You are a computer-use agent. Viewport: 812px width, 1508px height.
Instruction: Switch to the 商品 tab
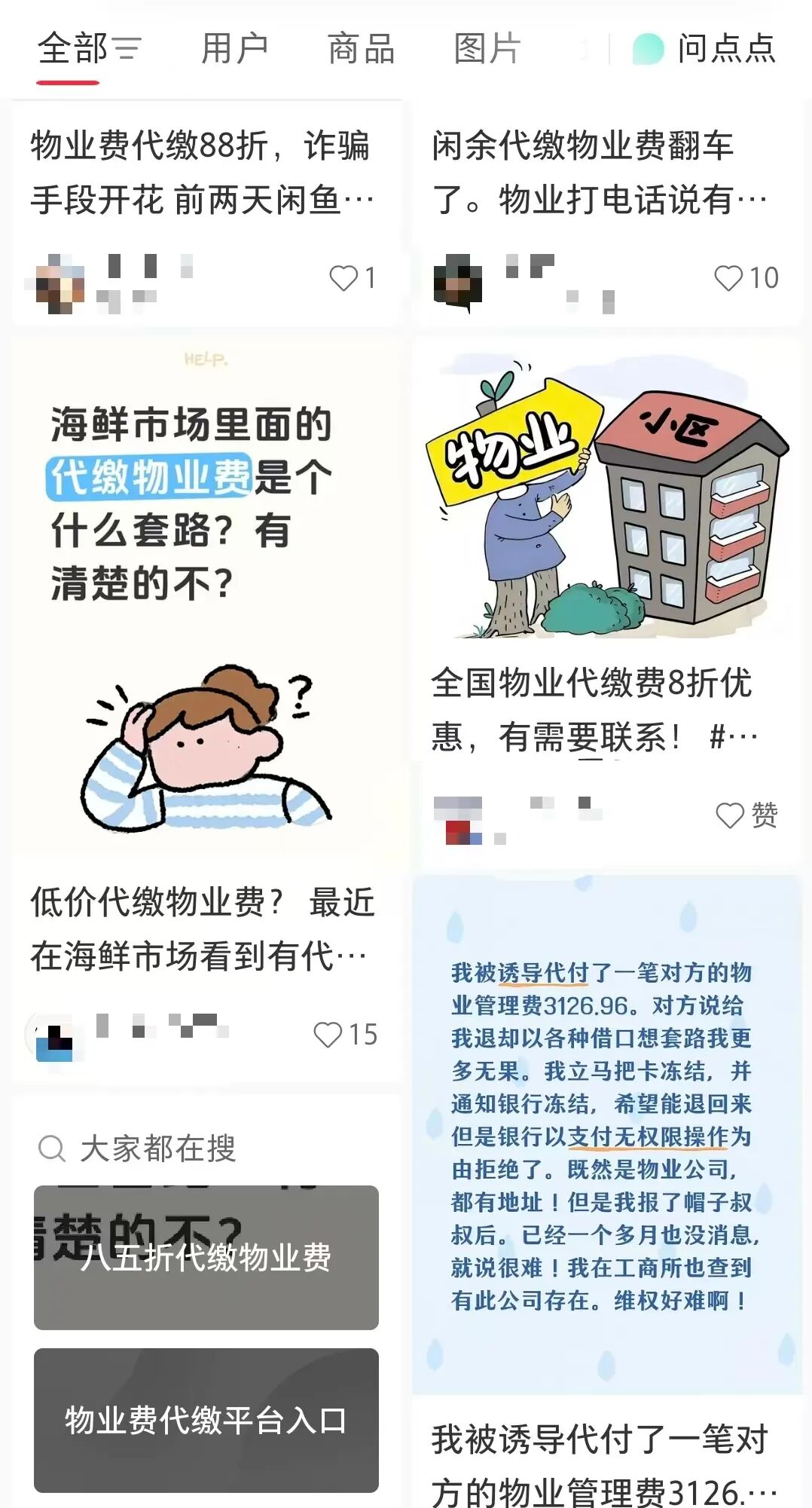point(361,49)
